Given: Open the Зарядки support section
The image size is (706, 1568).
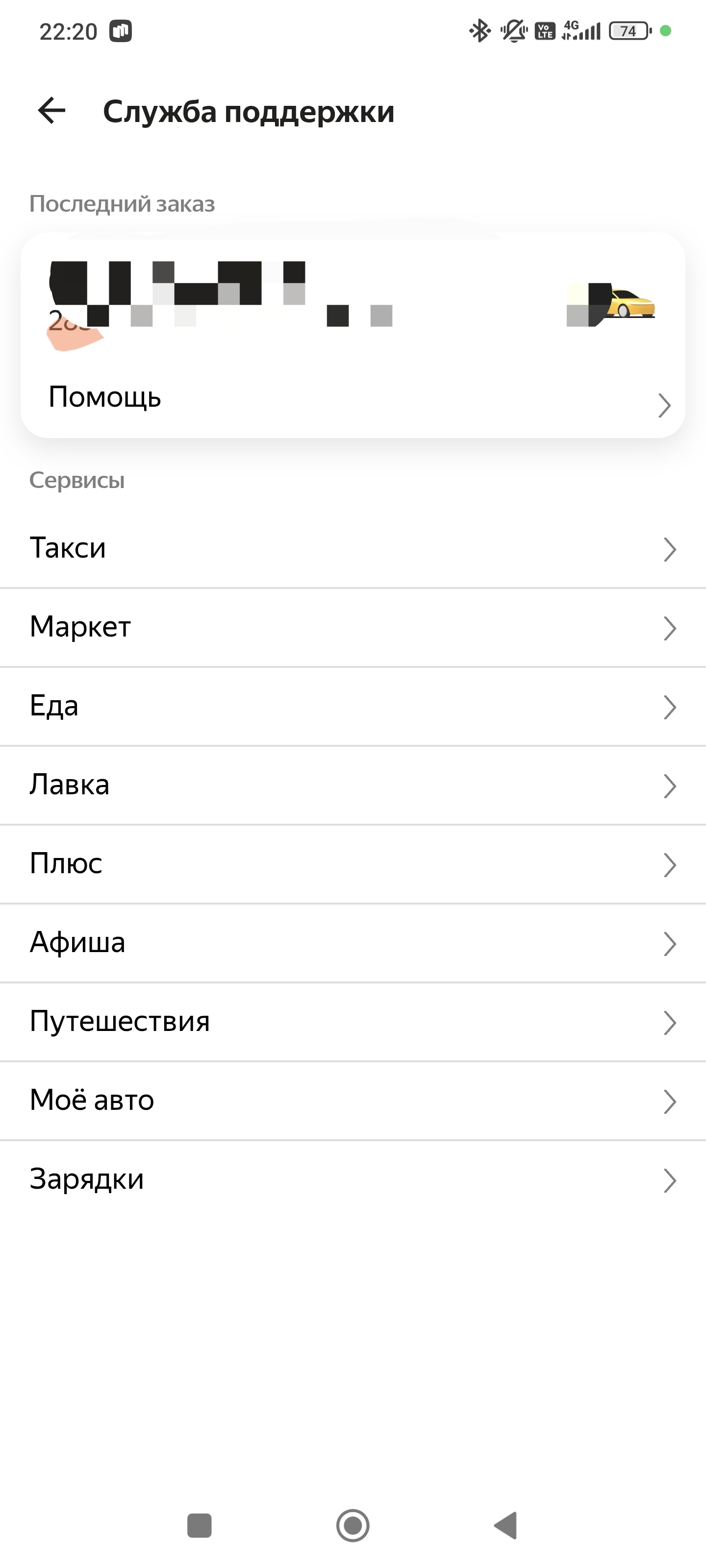Looking at the screenshot, I should 352,1179.
